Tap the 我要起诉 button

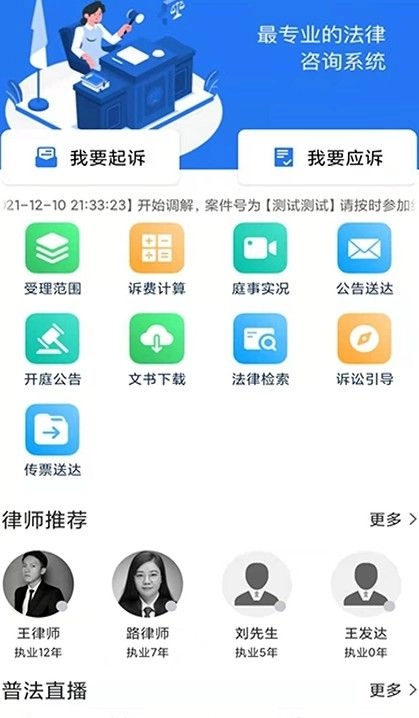point(90,158)
